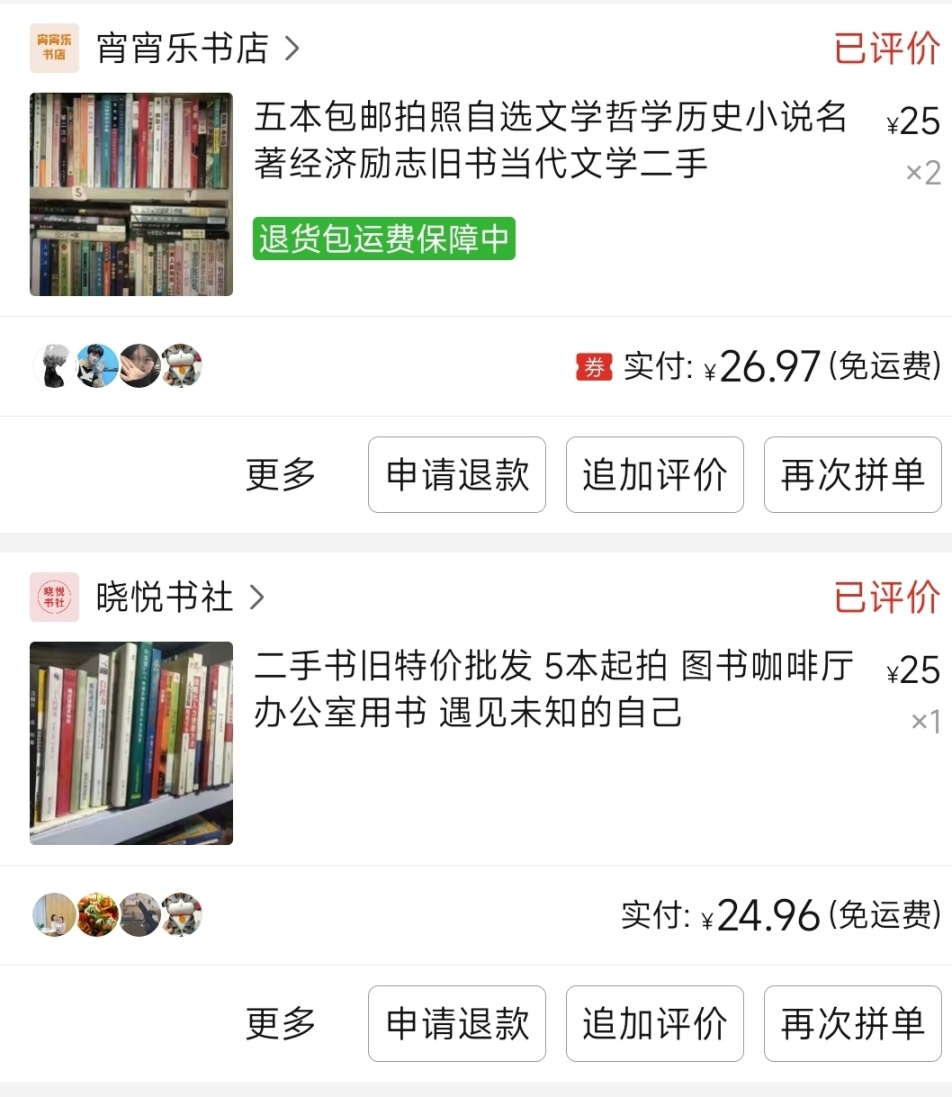View group members' avatars in the 晓悦书社 order
This screenshot has width=952, height=1097.
(x=118, y=915)
